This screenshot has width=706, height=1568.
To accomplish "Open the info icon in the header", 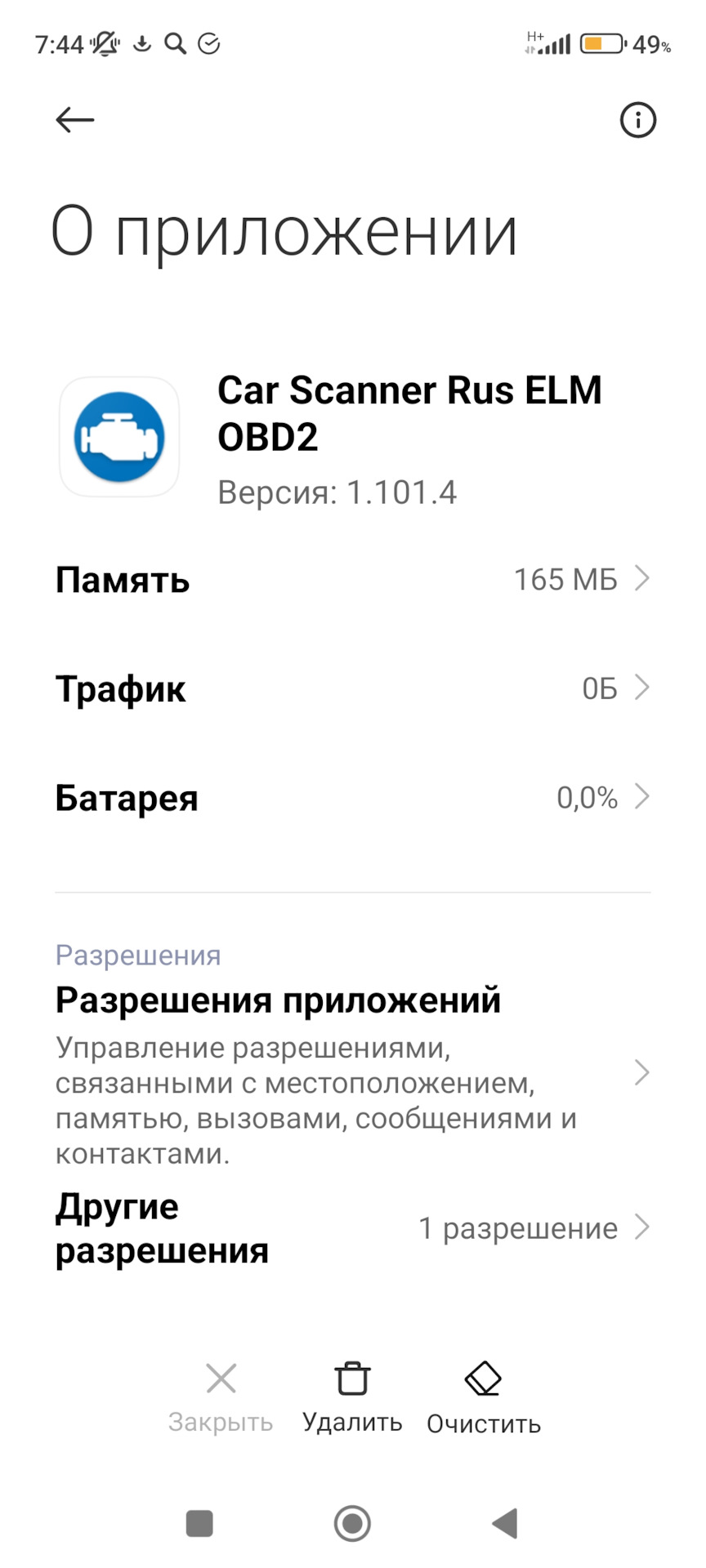I will pyautogui.click(x=637, y=120).
